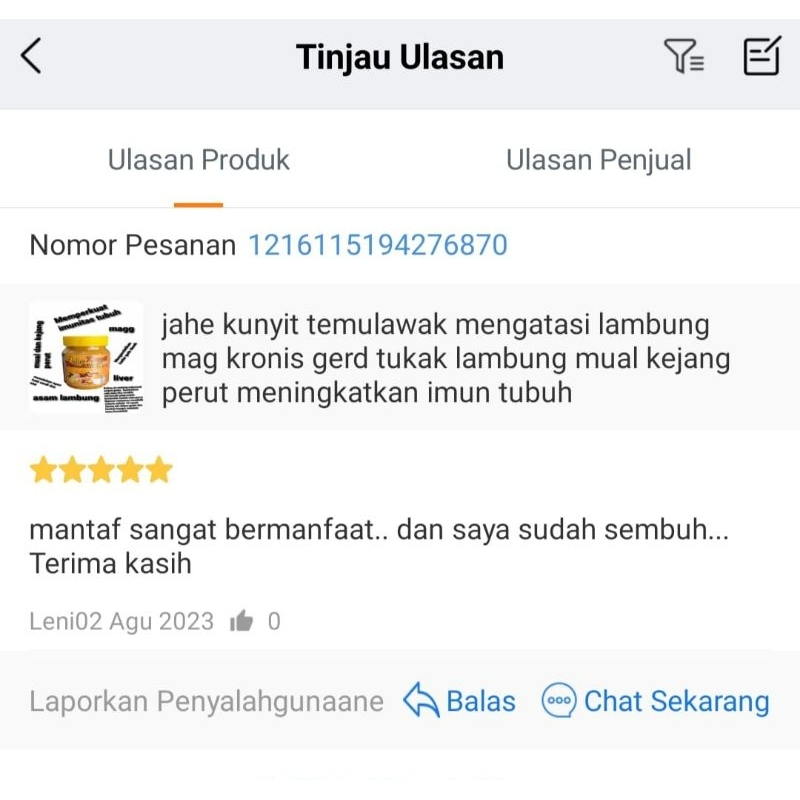800x800 pixels.
Task: Open the jahe kunyit temulawak product
Action: pos(400,357)
